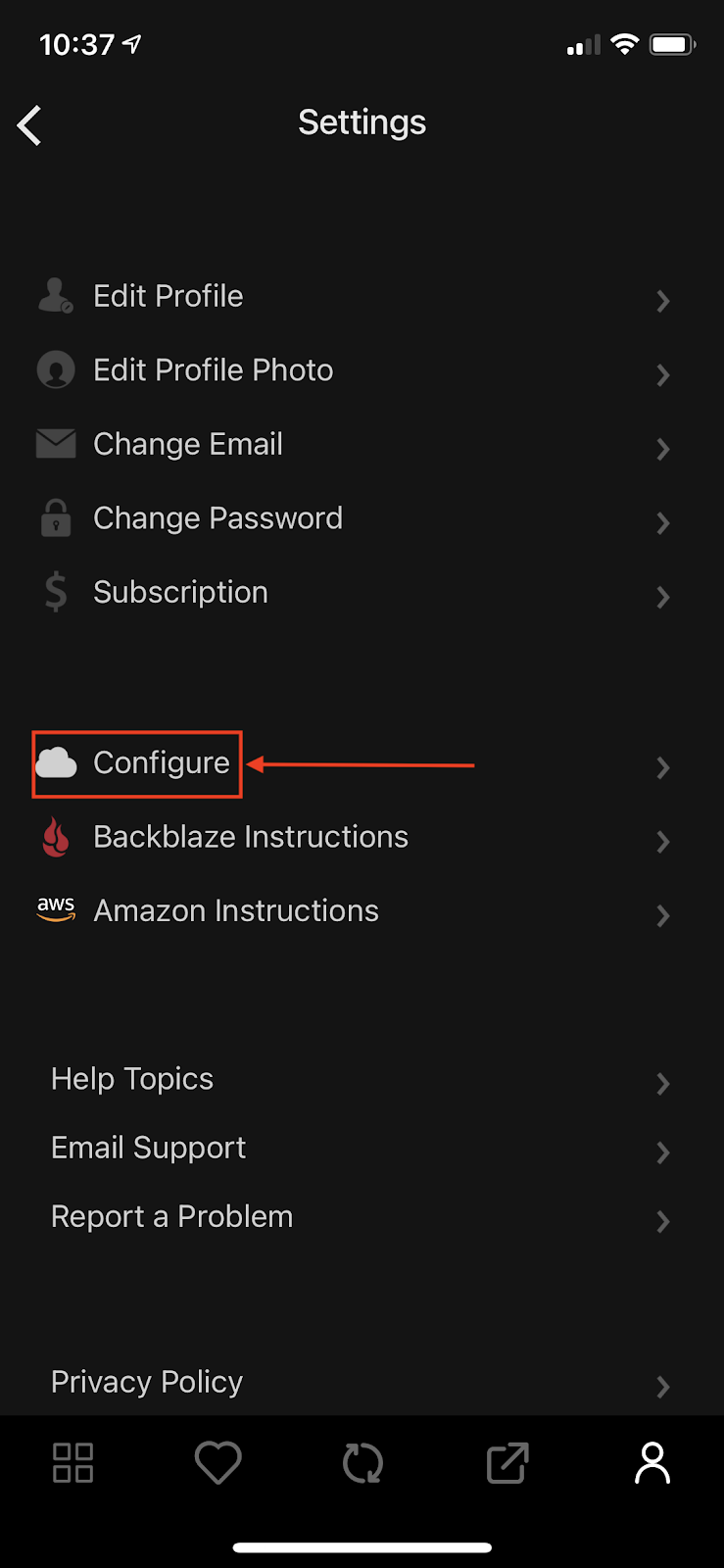
Task: Select Email Support
Action: point(362,1148)
